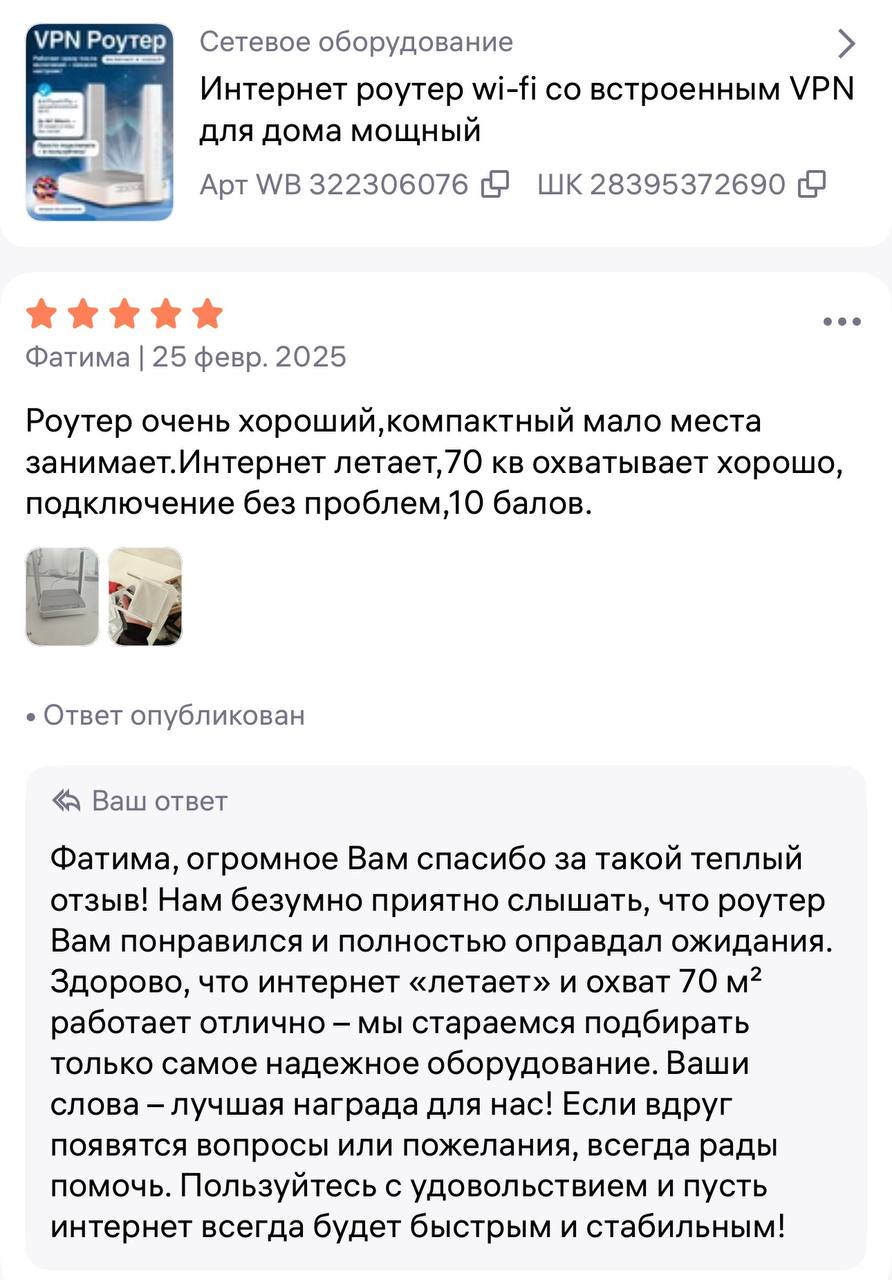Copy the Арт WB 322306076 number
This screenshot has width=892, height=1280.
(496, 184)
